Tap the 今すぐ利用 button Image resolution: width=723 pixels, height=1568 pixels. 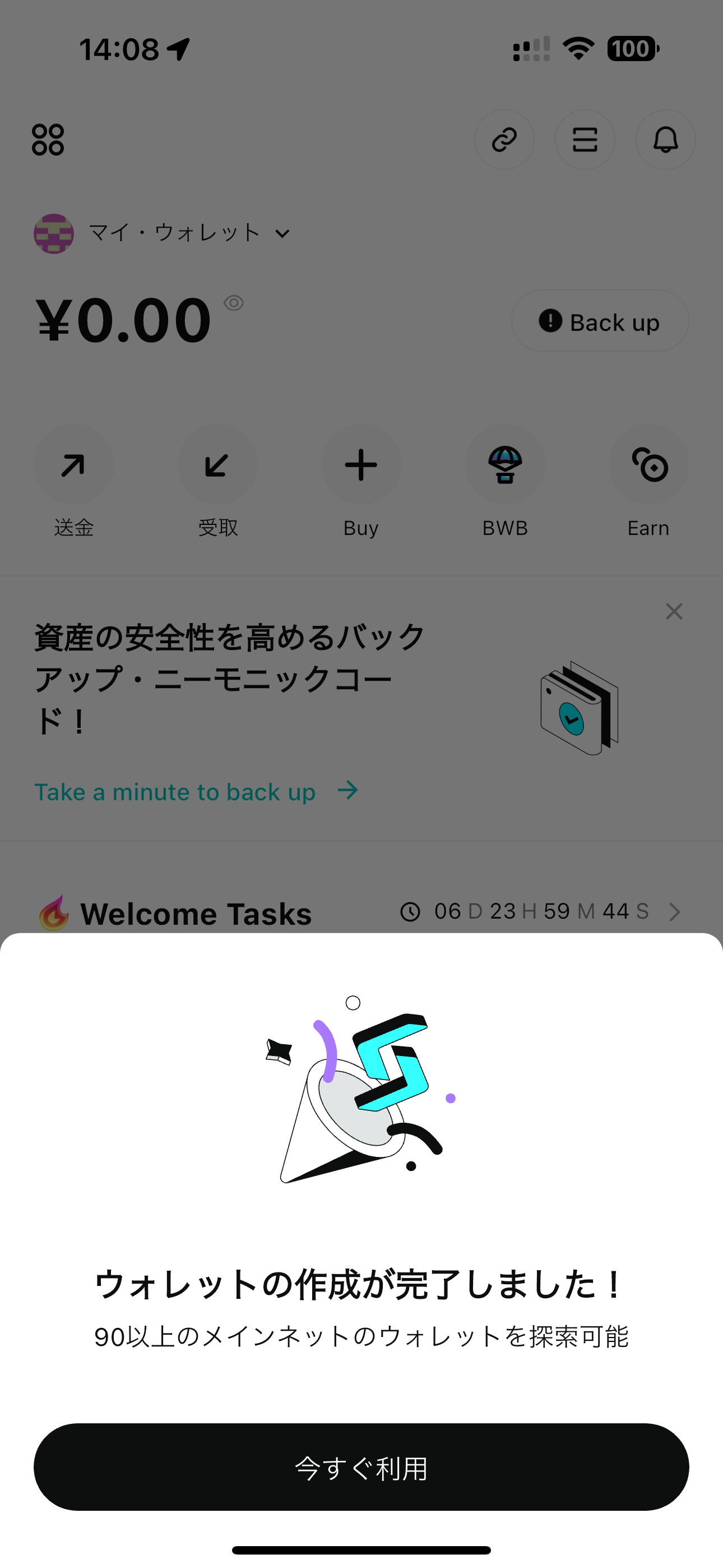(x=361, y=1468)
